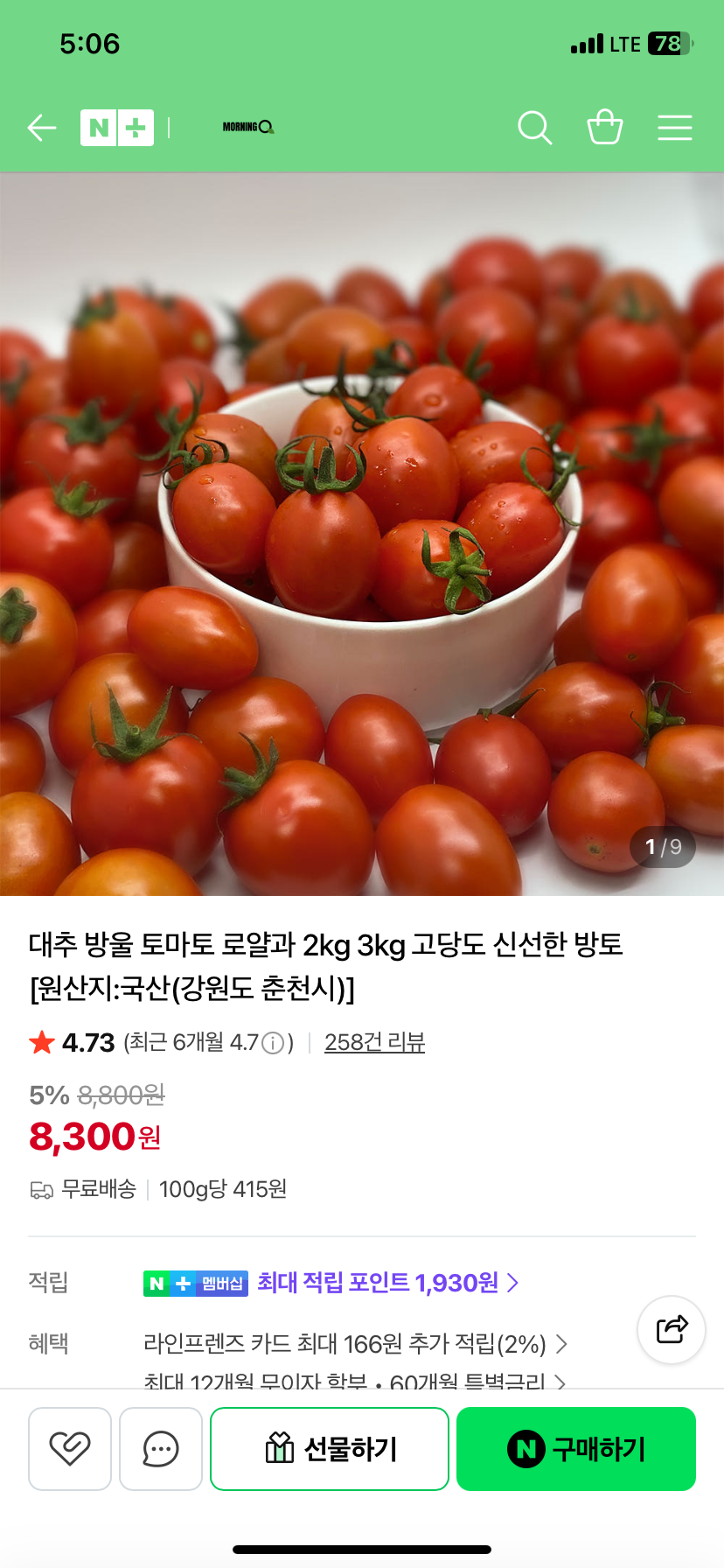Screen dimensions: 724x1568
Task: Expand the 무이자 할부 installment chevron
Action: tap(561, 1382)
